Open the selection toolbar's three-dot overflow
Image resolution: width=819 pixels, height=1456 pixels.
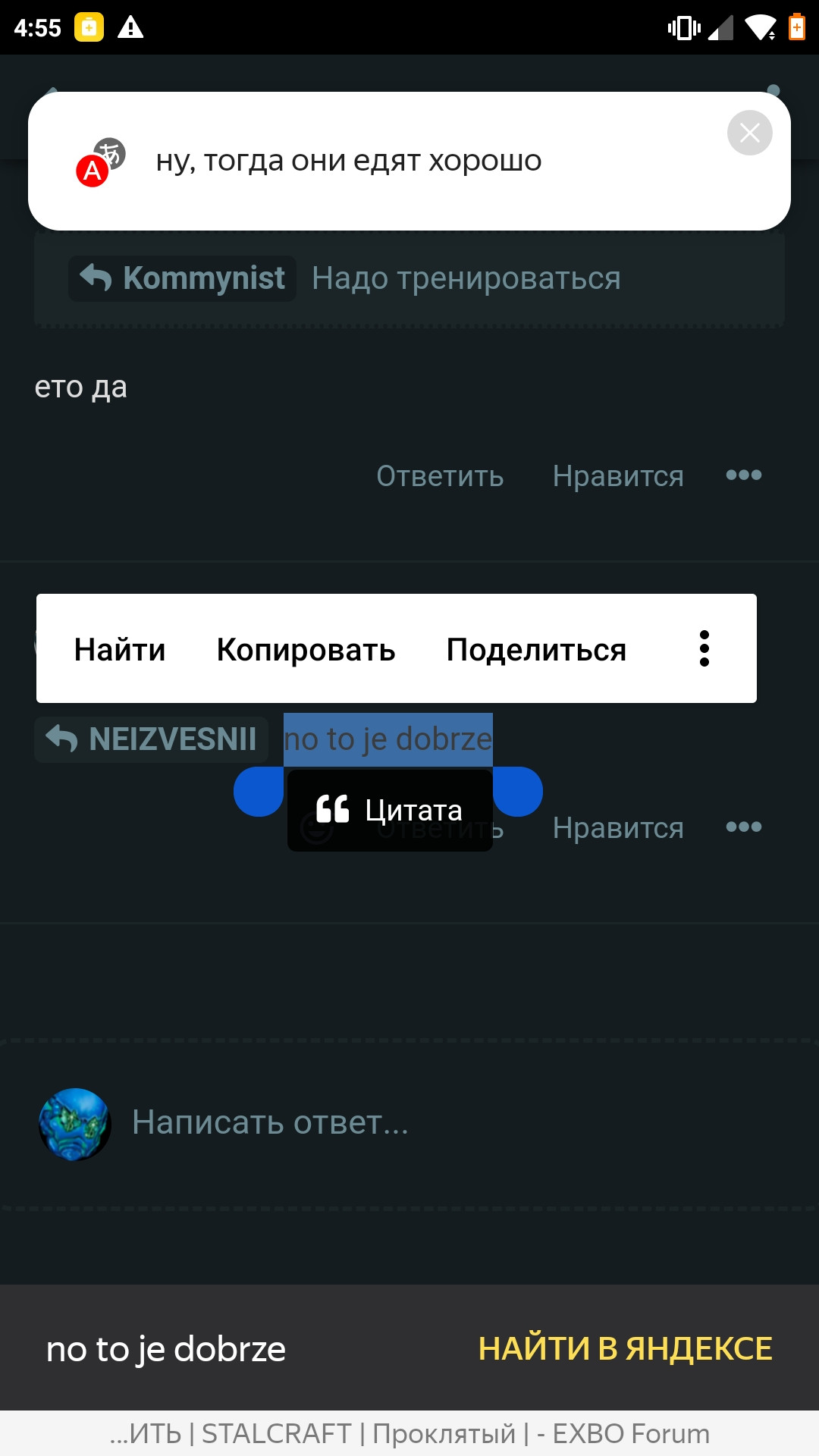point(704,649)
